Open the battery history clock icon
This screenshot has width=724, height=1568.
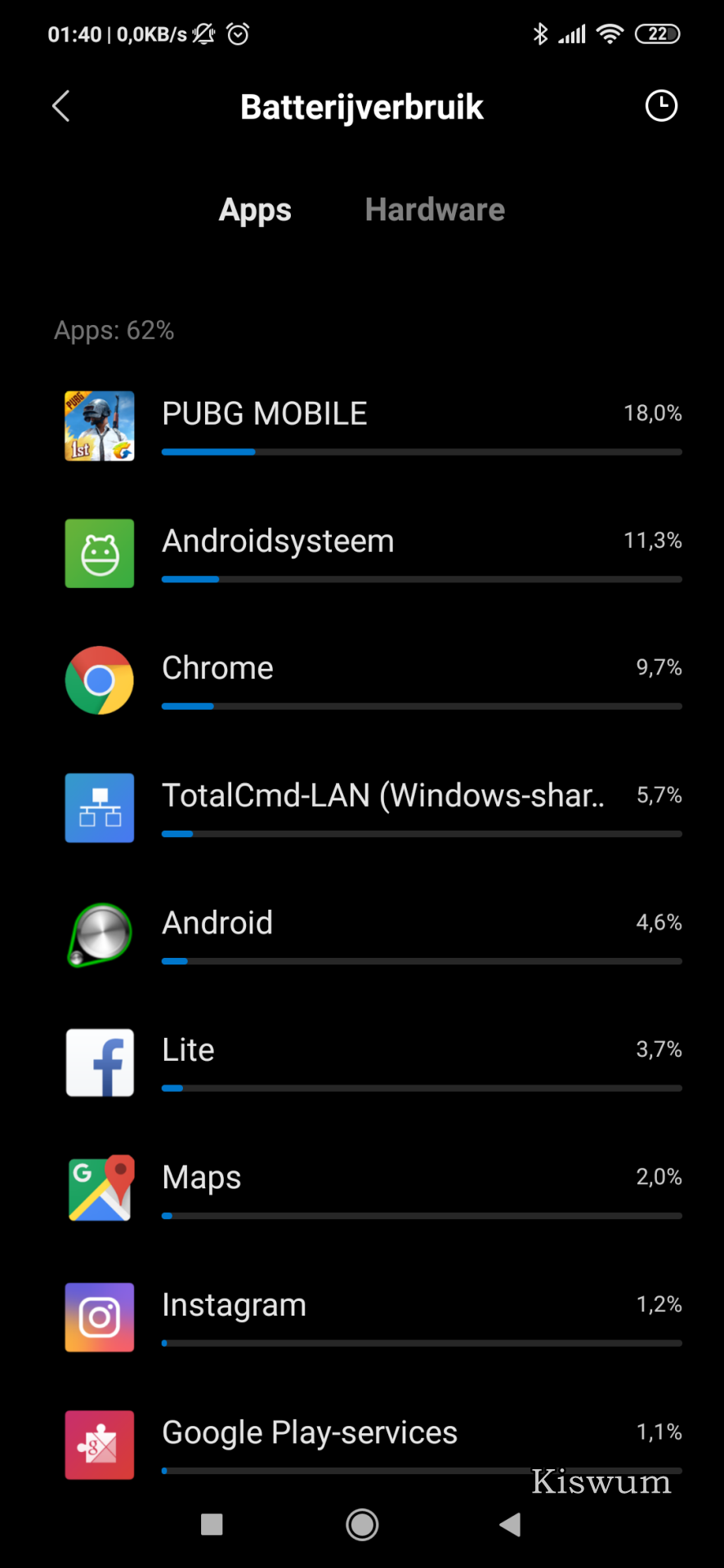(x=661, y=106)
